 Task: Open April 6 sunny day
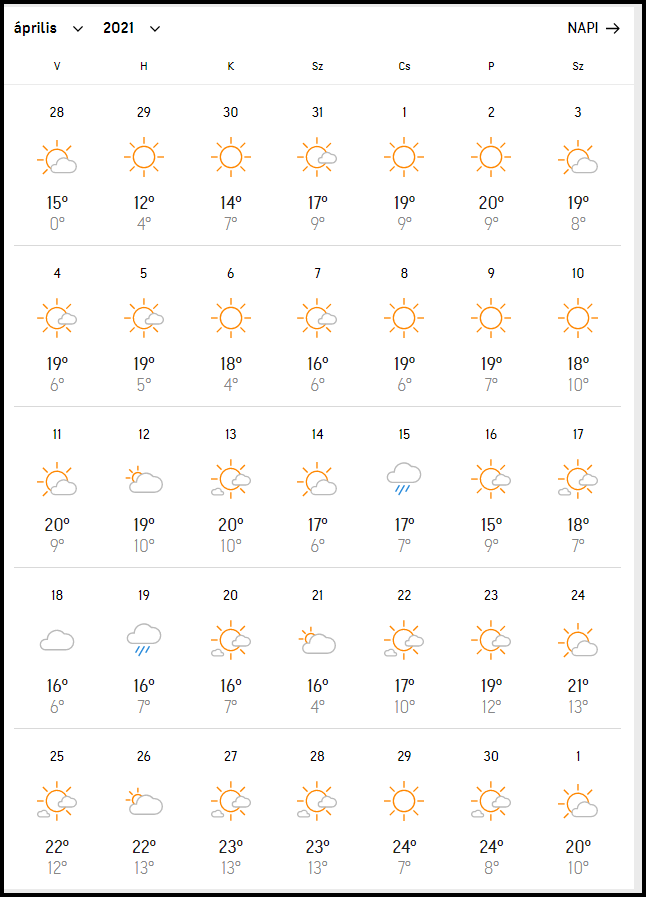click(231, 330)
